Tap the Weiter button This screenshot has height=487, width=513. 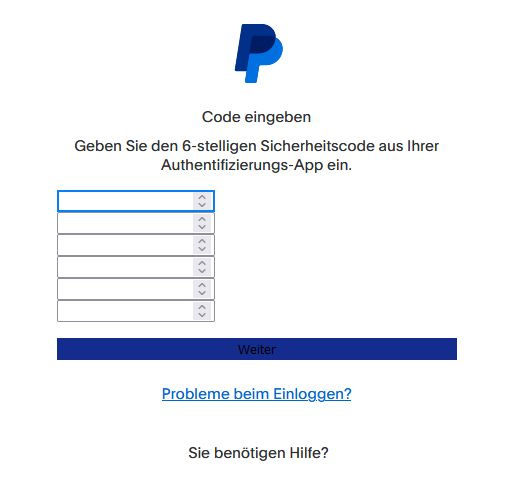click(257, 349)
